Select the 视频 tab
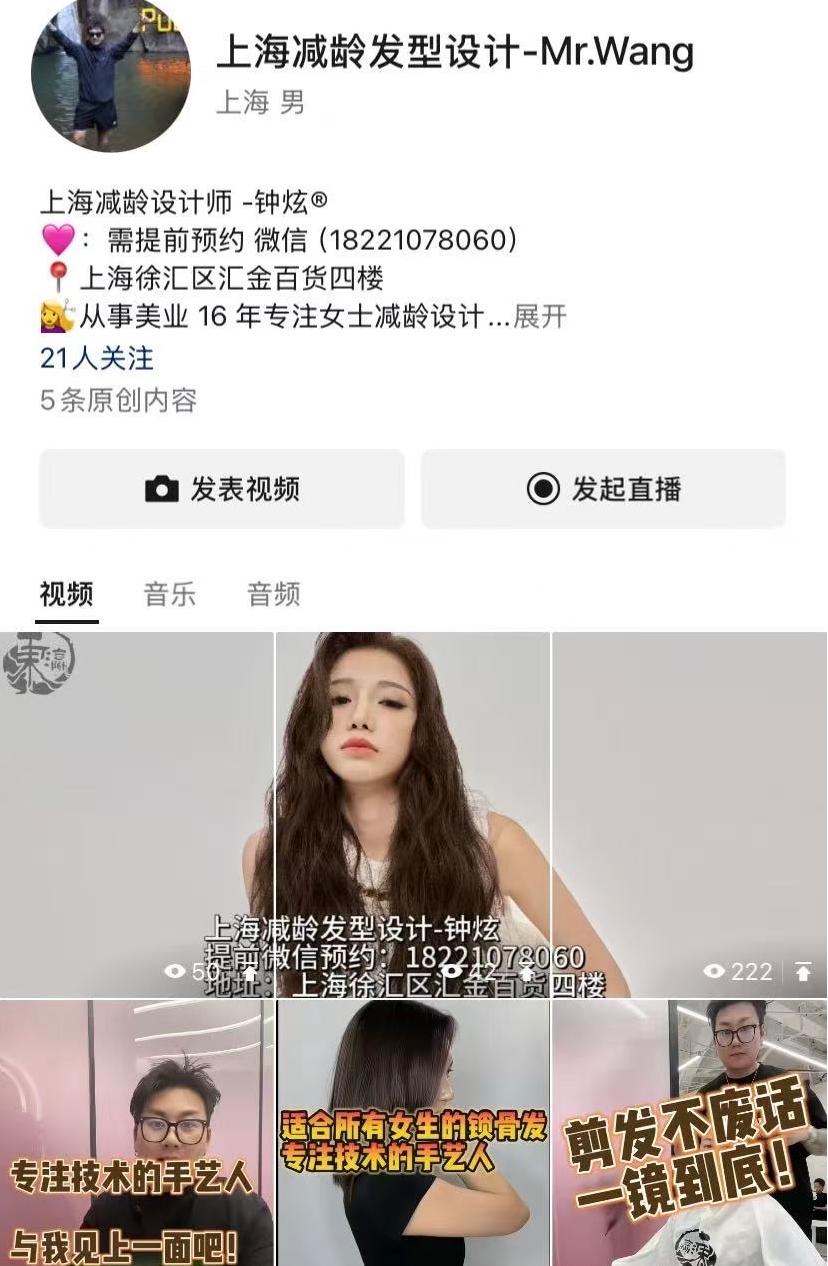 67,594
